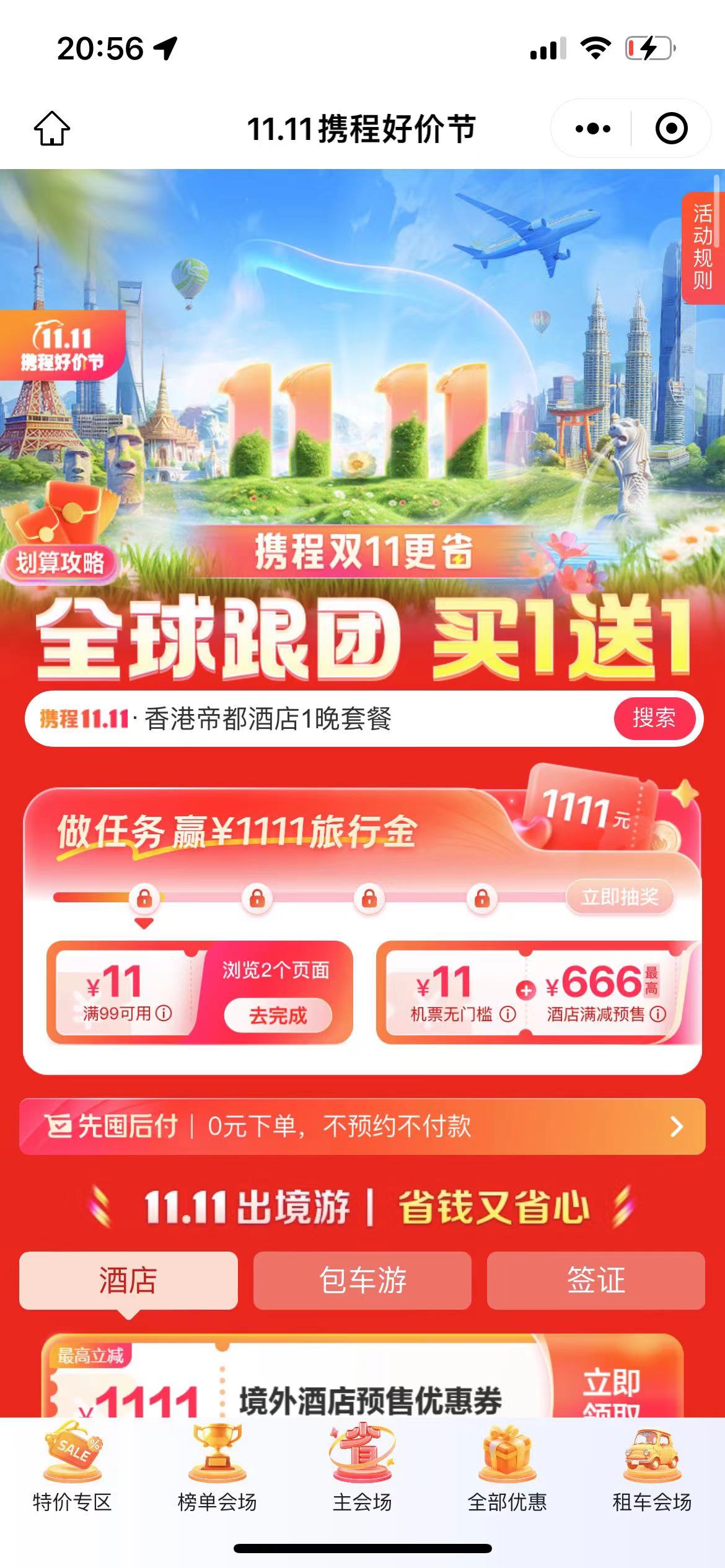Close the mini program with the circle button
The height and width of the screenshot is (1568, 725).
click(x=671, y=129)
